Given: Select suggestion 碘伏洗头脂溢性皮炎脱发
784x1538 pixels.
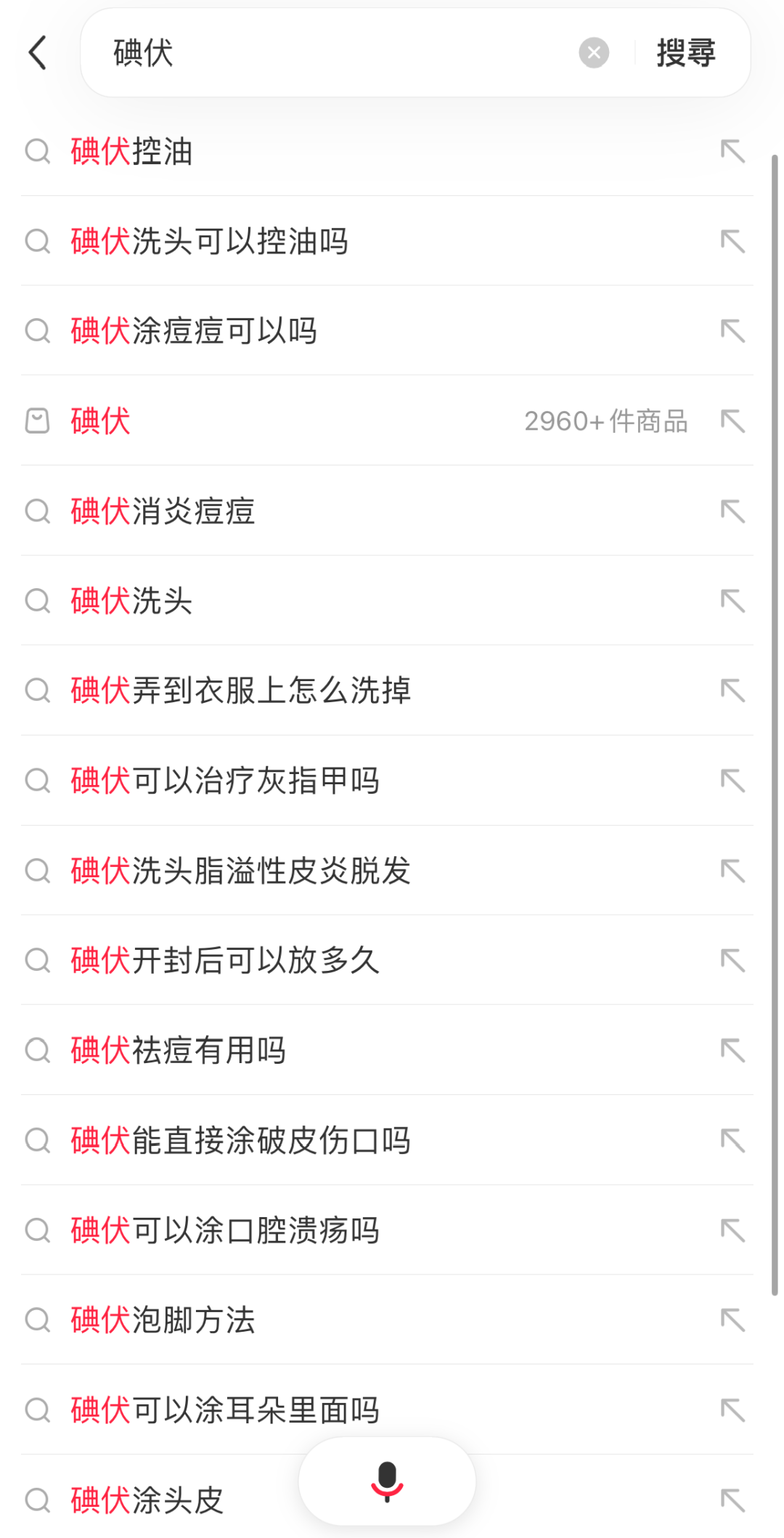Looking at the screenshot, I should tap(240, 871).
